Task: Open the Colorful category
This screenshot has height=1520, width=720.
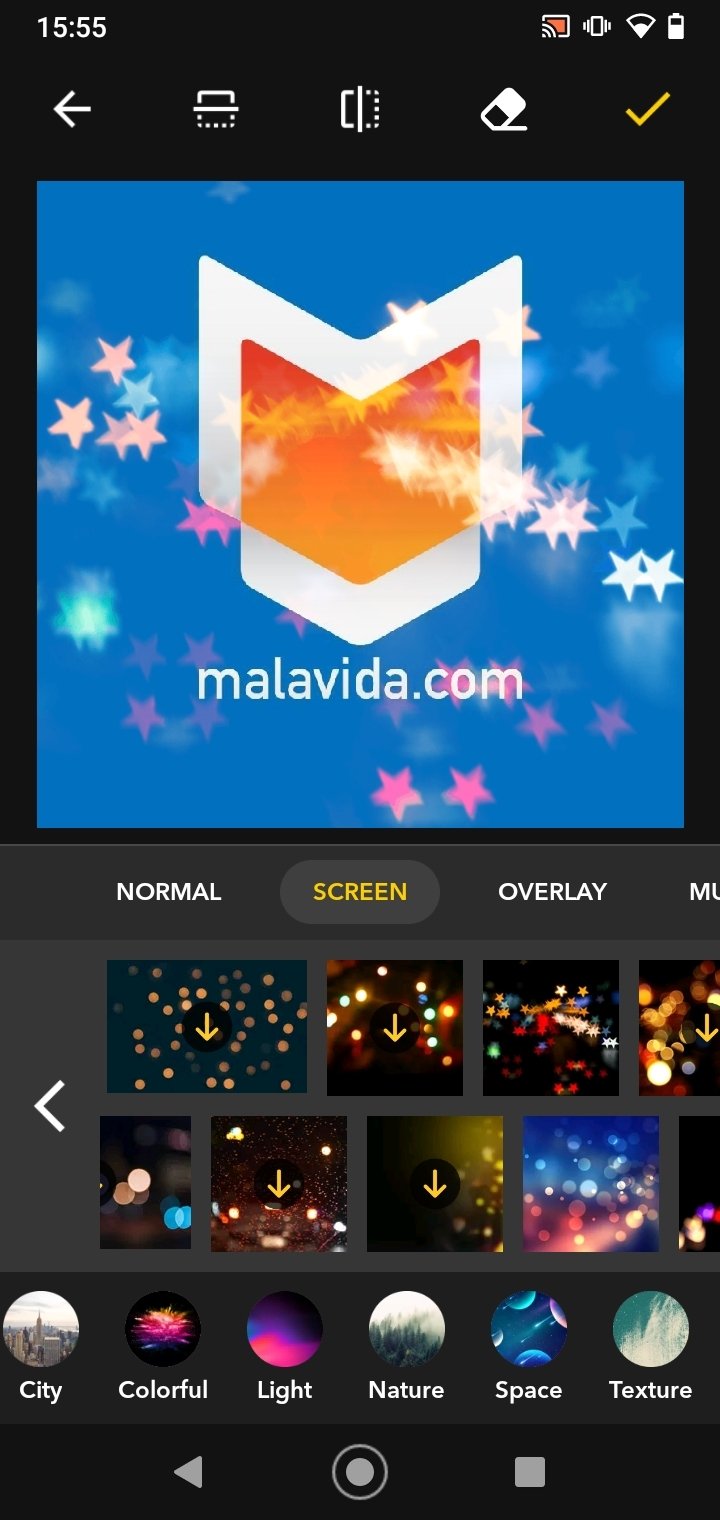Action: (x=163, y=1347)
